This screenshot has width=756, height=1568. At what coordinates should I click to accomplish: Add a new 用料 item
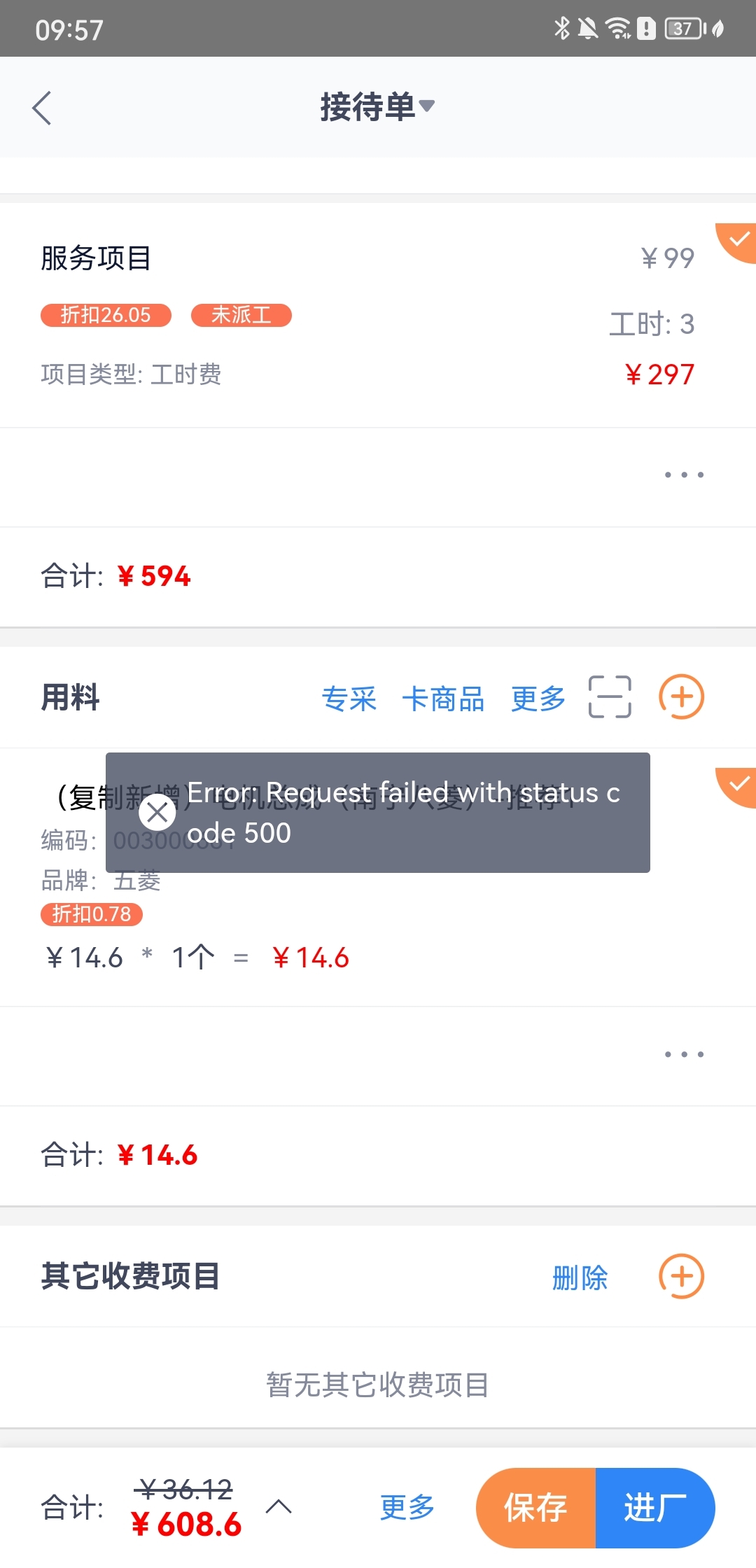click(x=681, y=697)
